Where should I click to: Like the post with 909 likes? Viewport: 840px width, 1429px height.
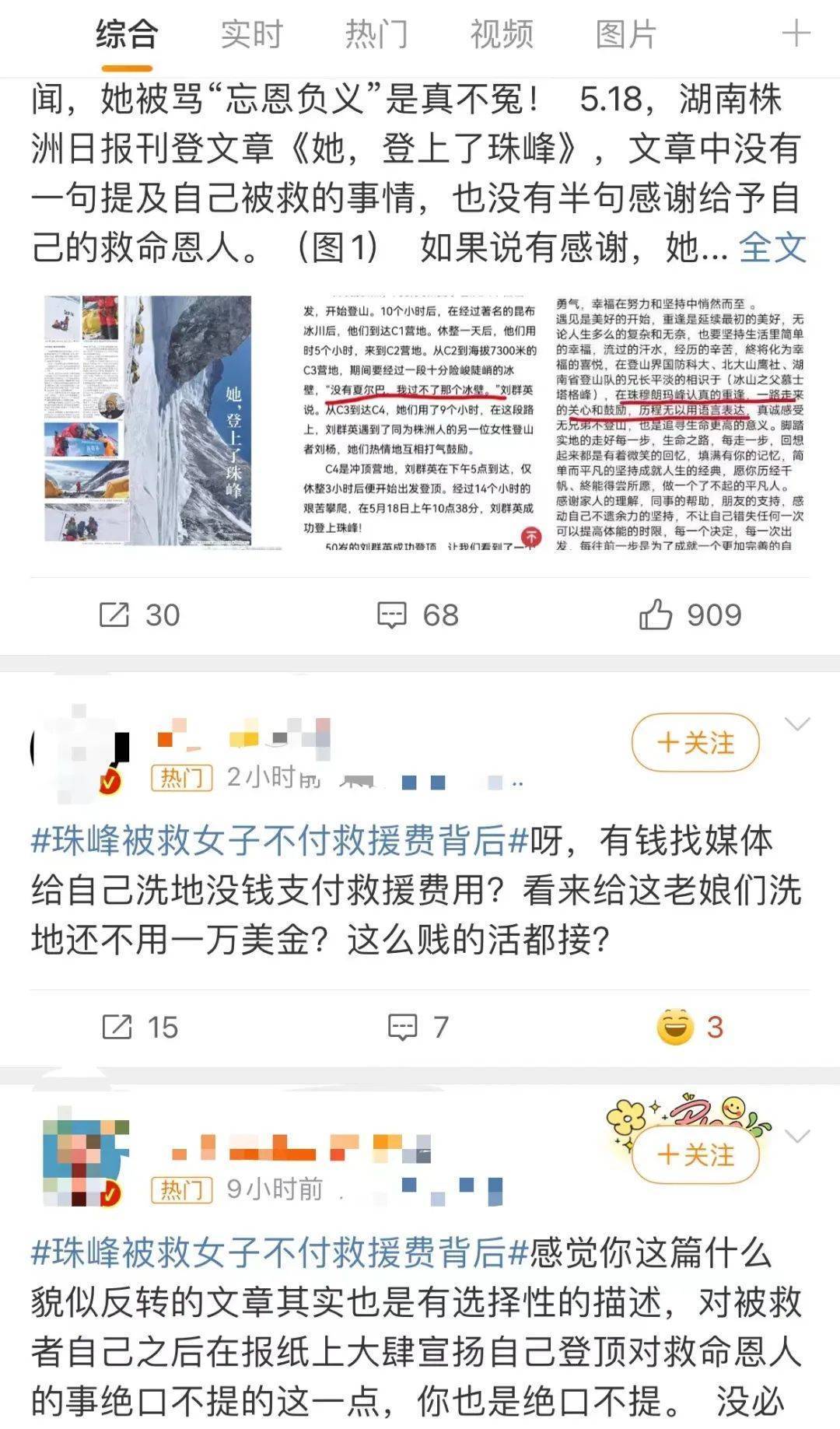click(691, 615)
